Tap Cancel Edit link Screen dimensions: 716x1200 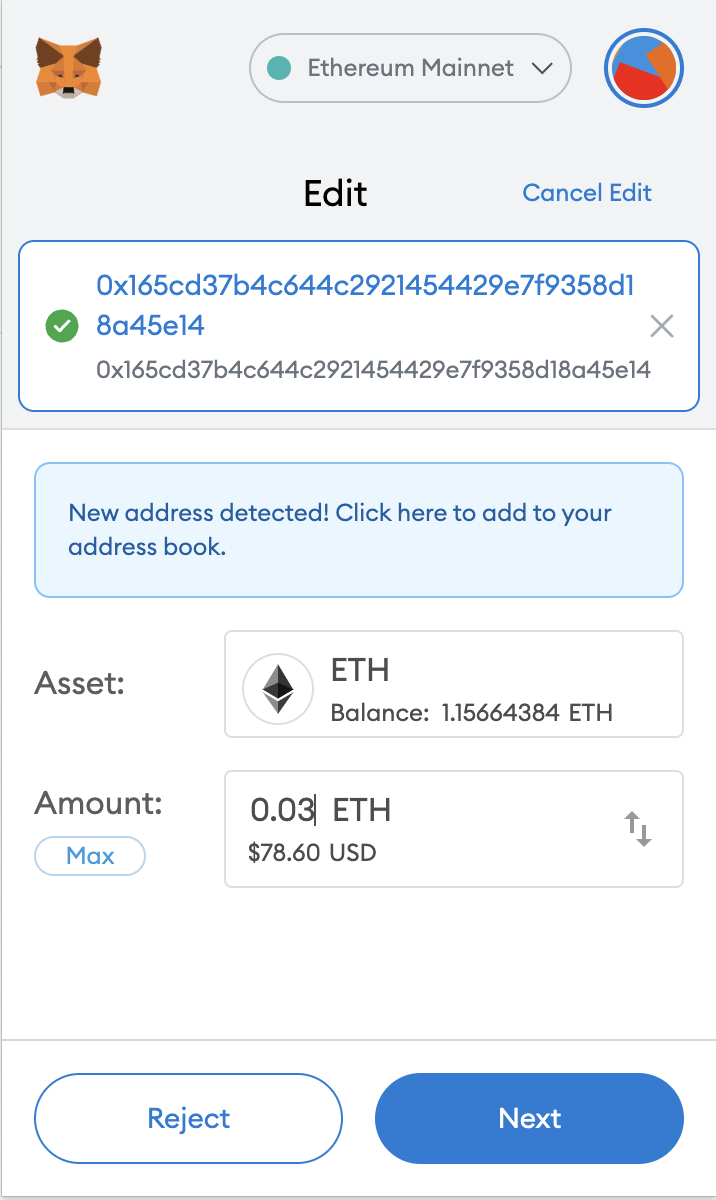pos(587,193)
